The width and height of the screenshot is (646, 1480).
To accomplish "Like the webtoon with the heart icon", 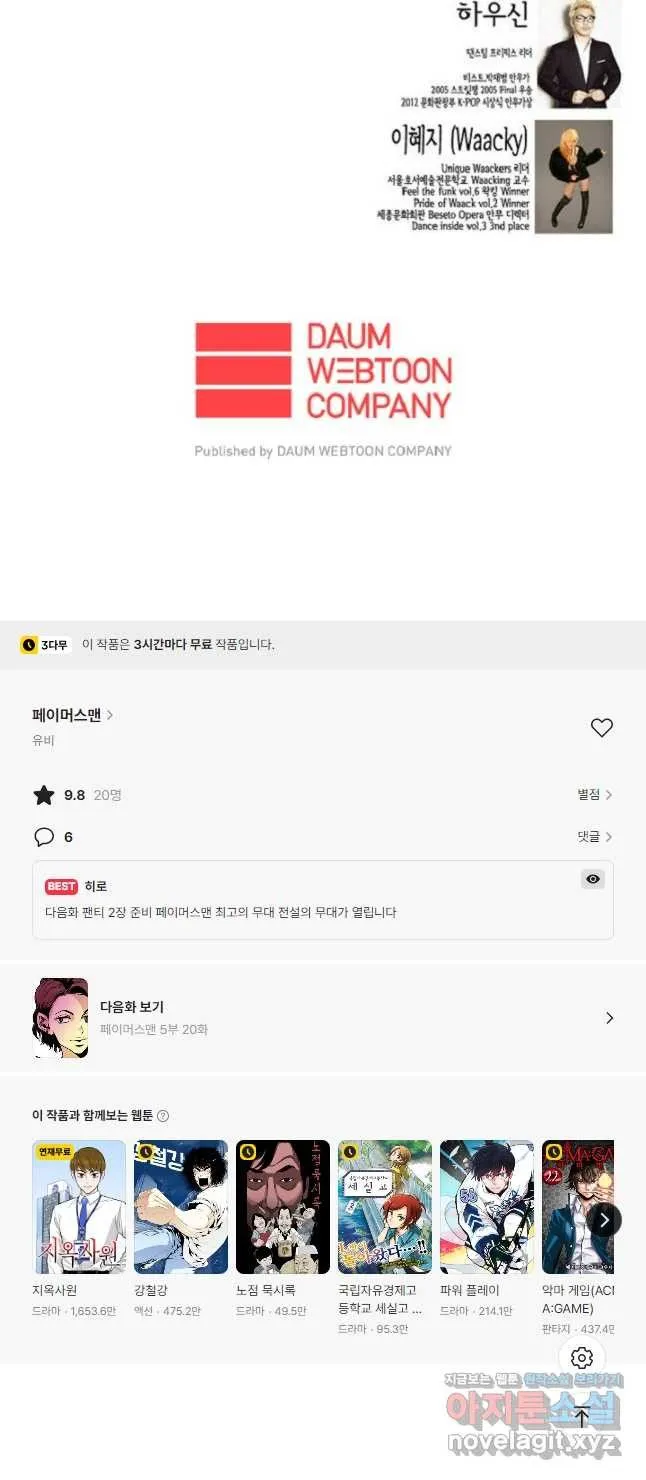I will coord(601,728).
